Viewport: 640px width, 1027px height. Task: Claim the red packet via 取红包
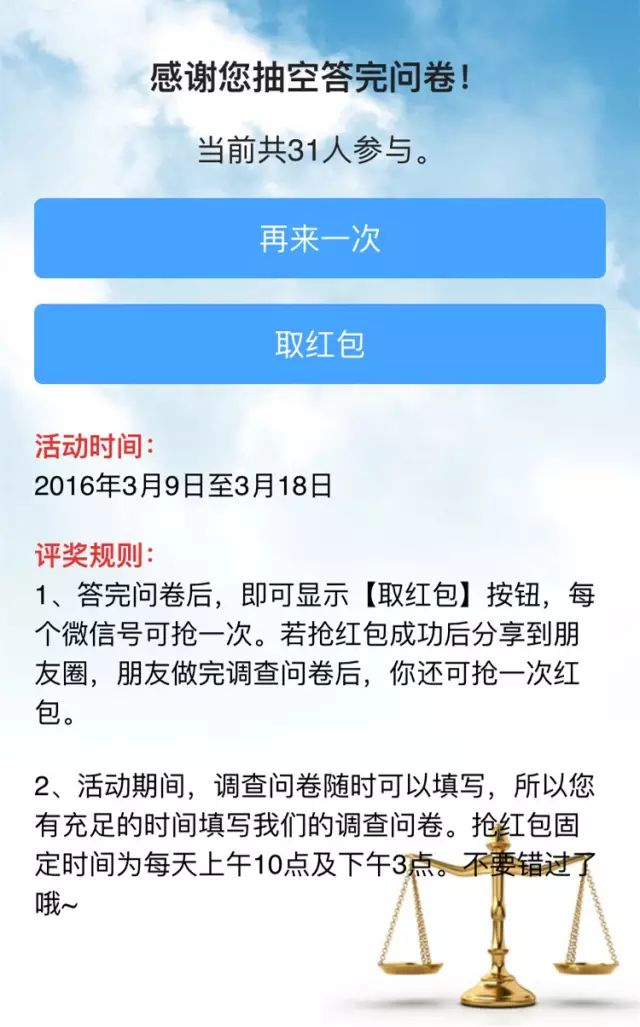[319, 344]
